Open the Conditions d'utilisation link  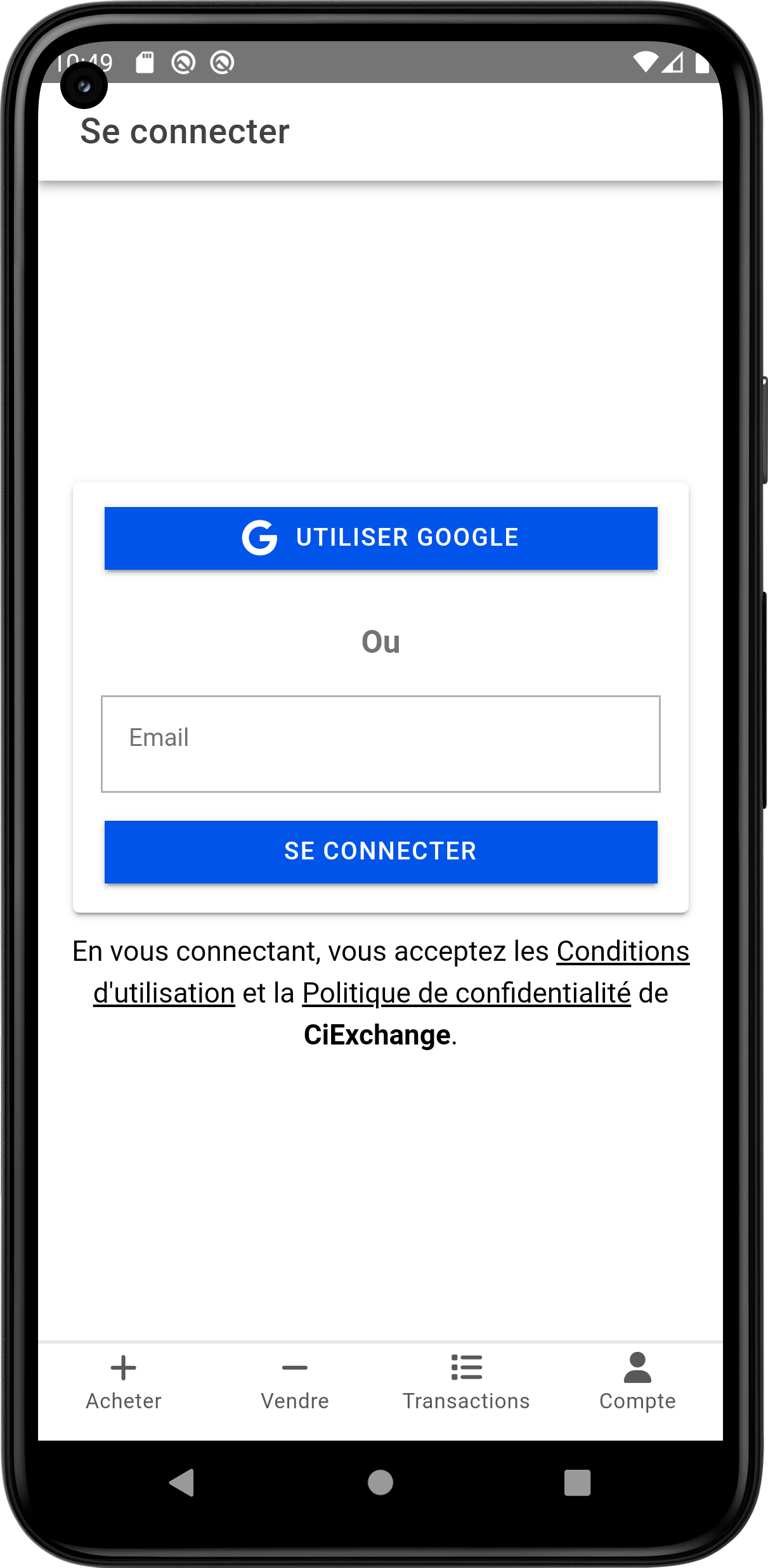[622, 951]
